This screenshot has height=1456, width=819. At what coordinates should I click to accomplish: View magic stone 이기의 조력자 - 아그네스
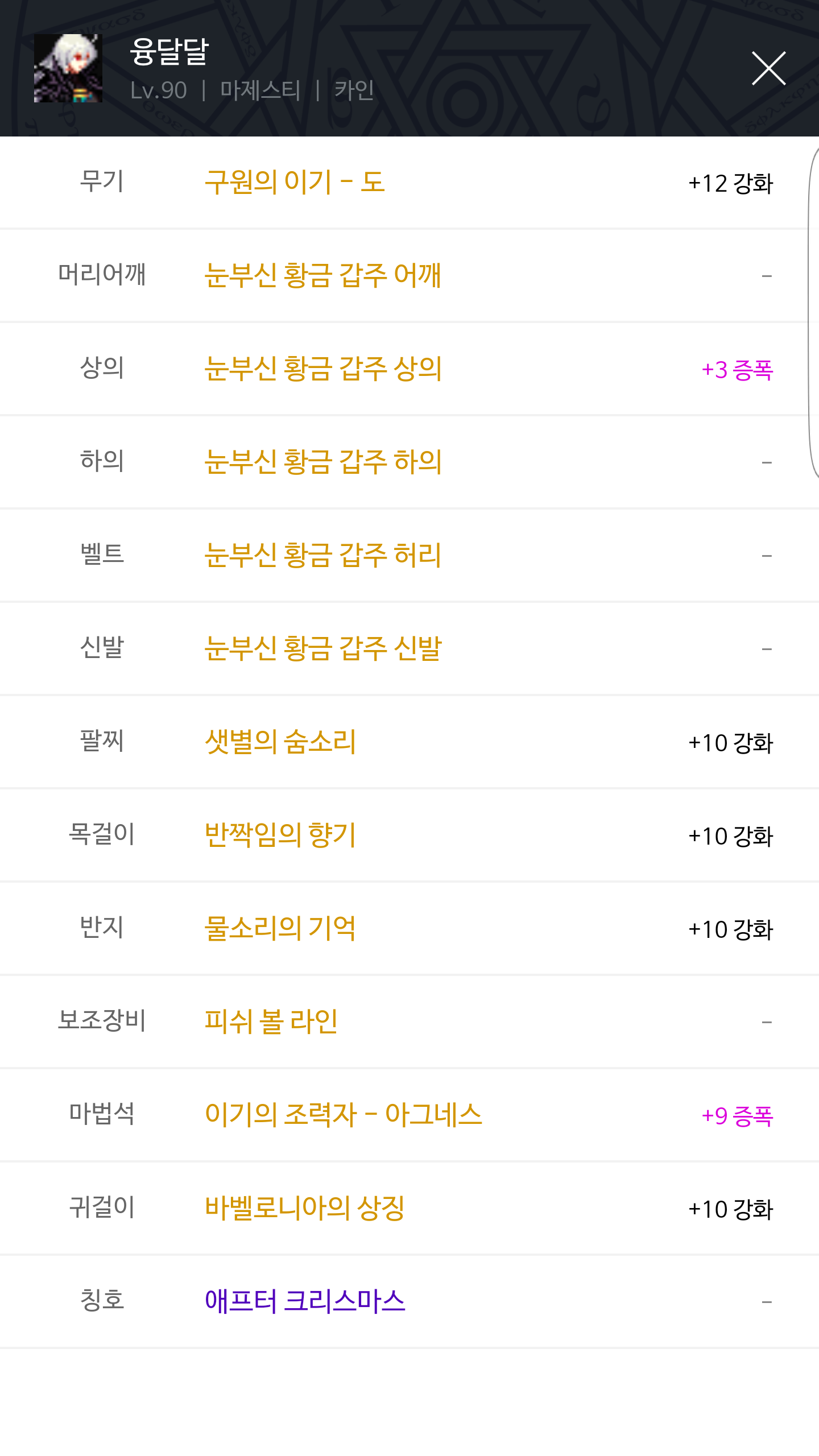coord(343,1115)
